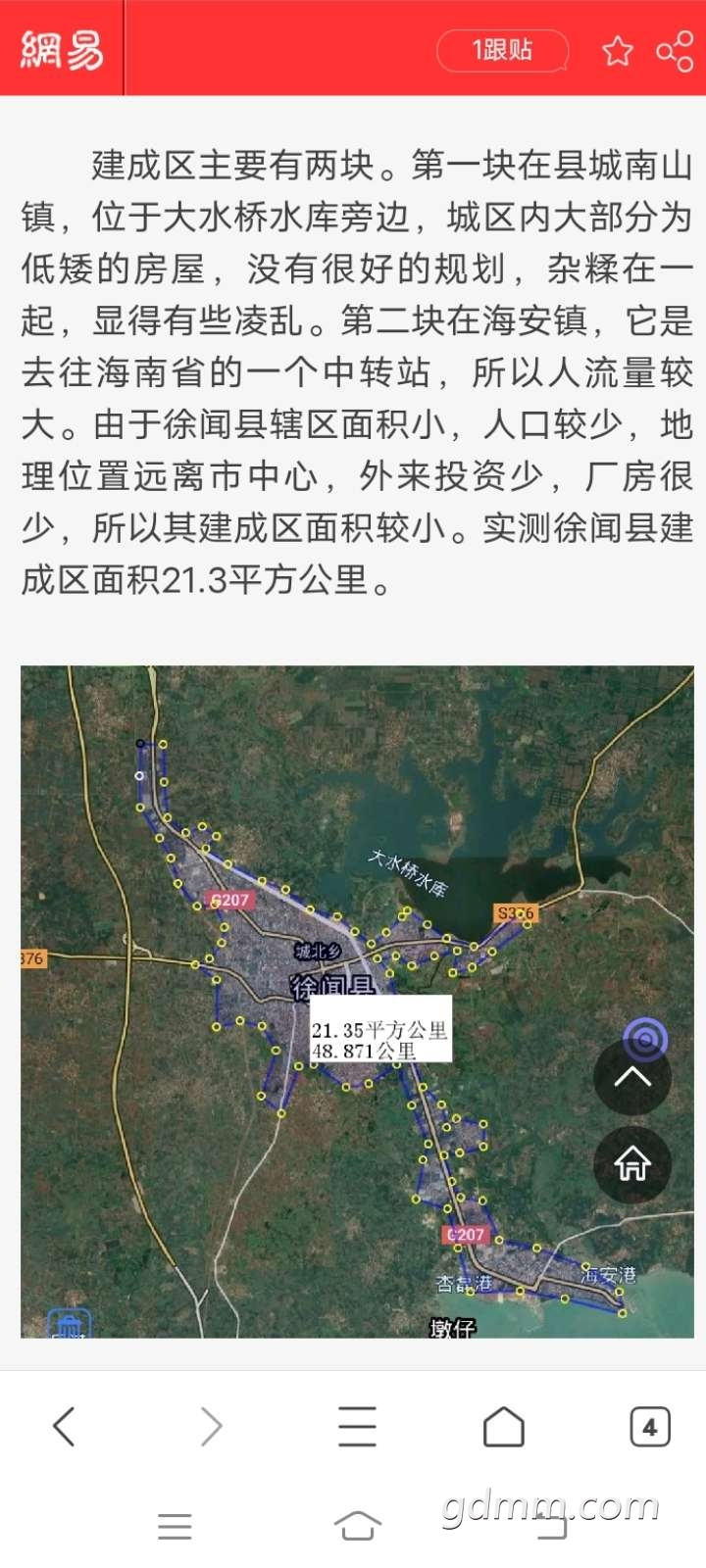The height and width of the screenshot is (1568, 706).
Task: Go to the browser home page
Action: pyautogui.click(x=503, y=1426)
